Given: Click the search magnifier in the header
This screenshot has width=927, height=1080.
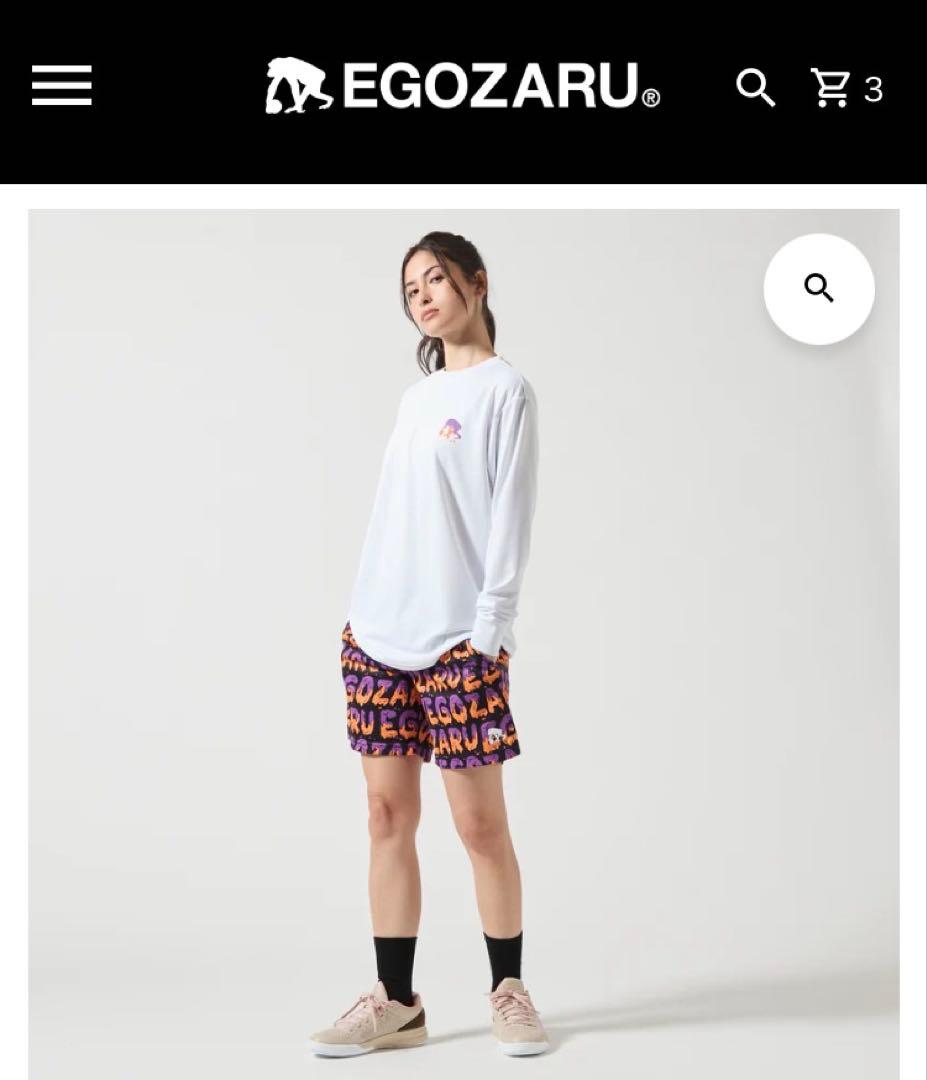Looking at the screenshot, I should [x=756, y=88].
